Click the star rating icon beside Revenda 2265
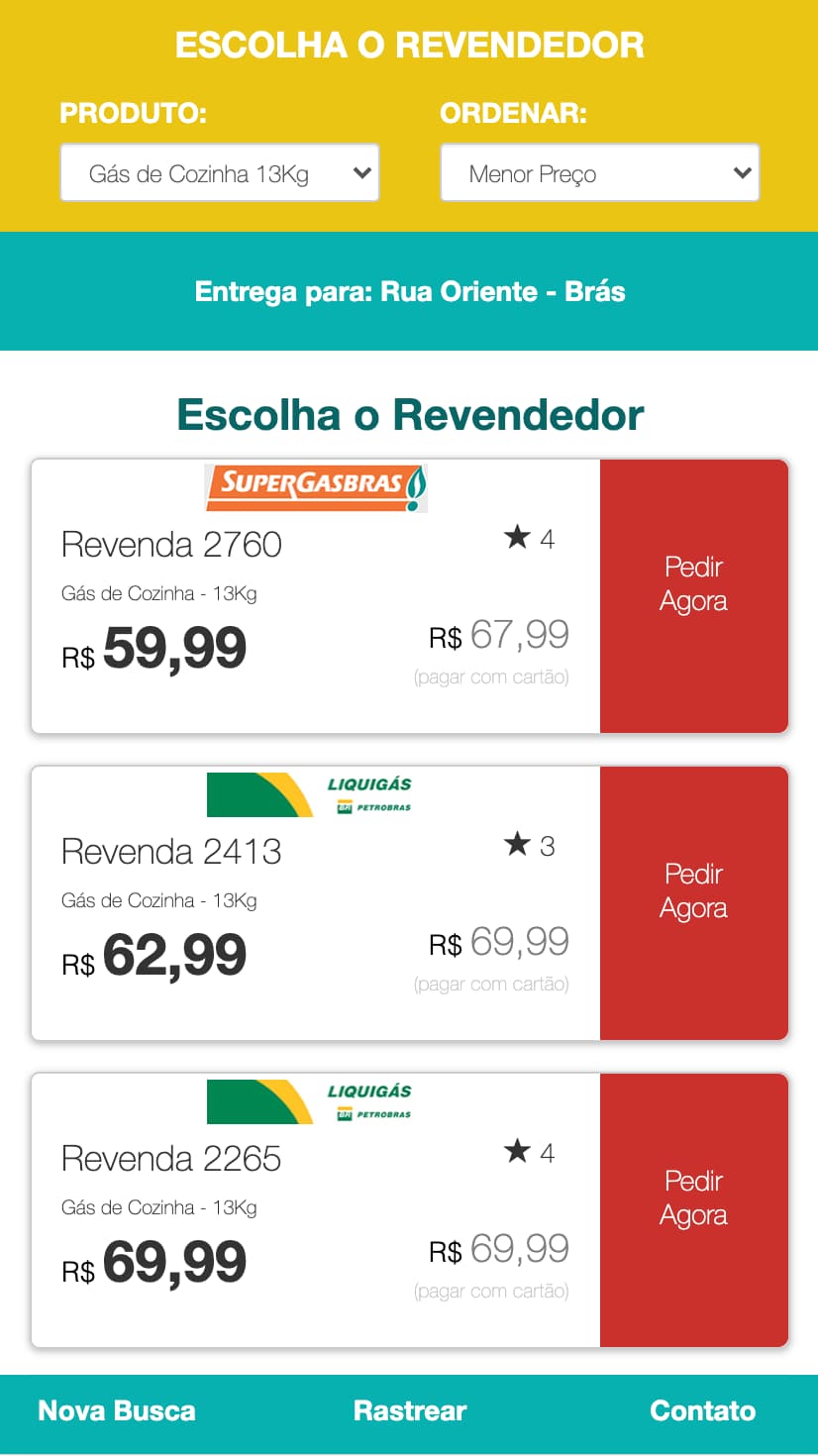The height and width of the screenshot is (1456, 818). click(x=517, y=1152)
